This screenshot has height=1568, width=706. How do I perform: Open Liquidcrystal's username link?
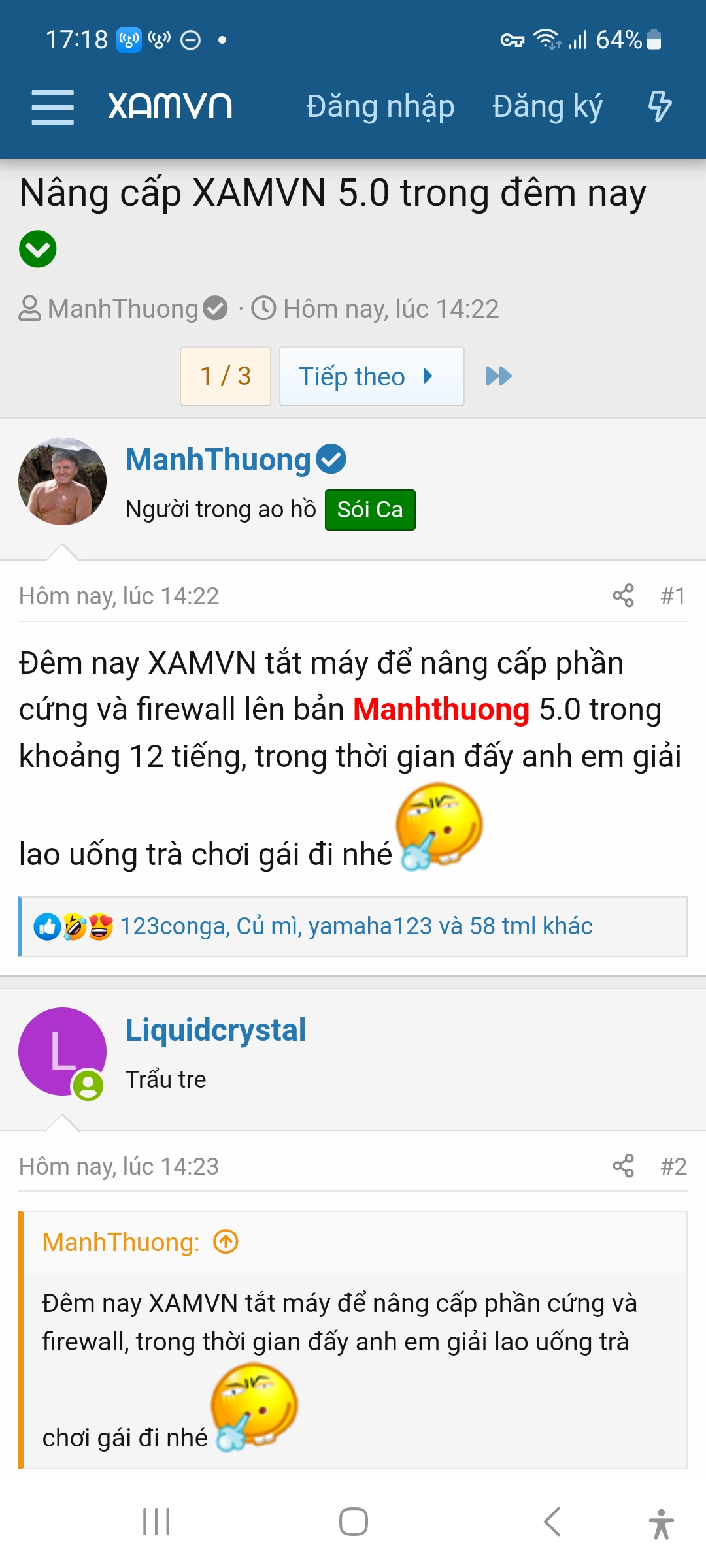216,1030
